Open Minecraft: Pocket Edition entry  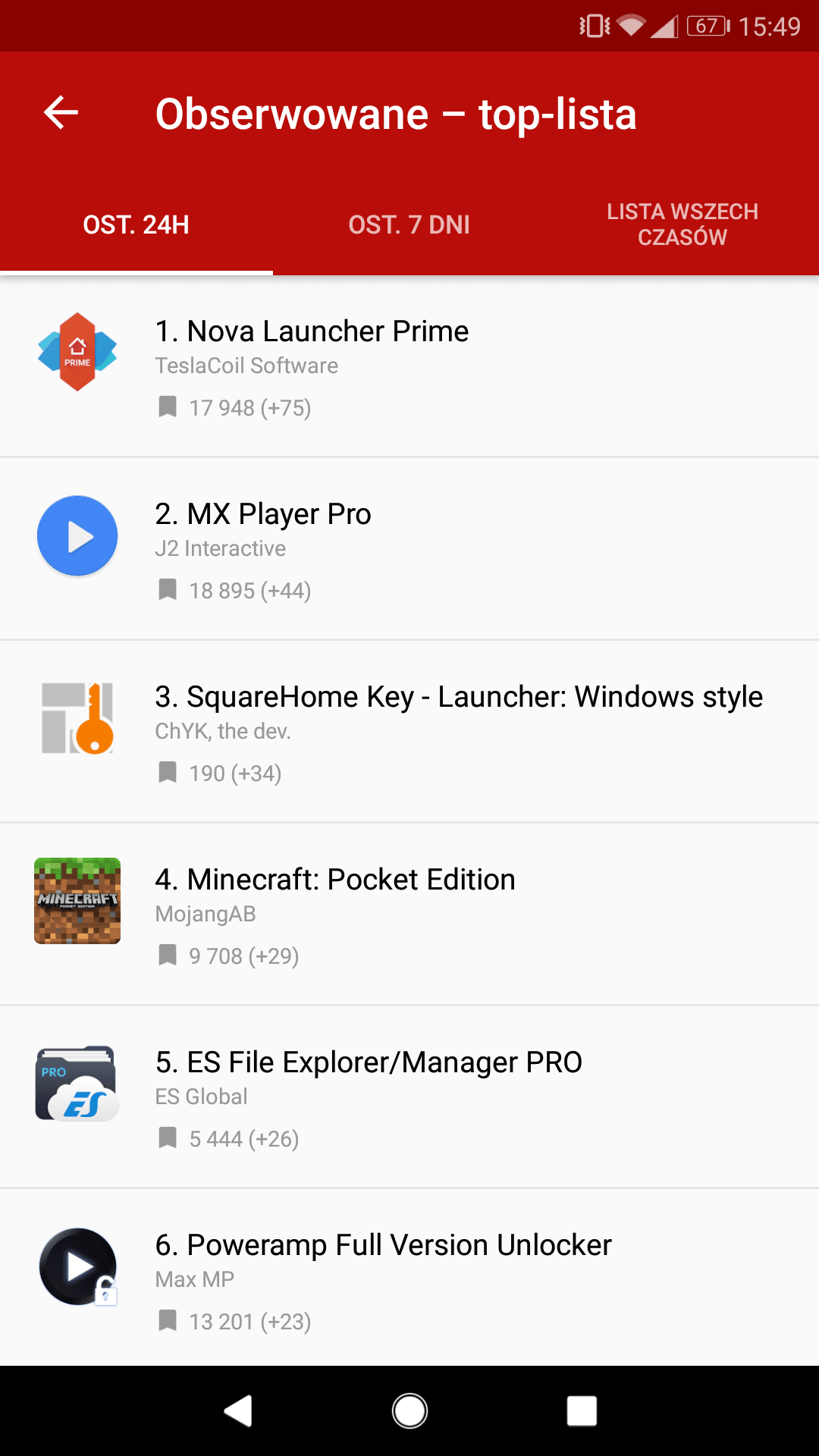point(409,914)
